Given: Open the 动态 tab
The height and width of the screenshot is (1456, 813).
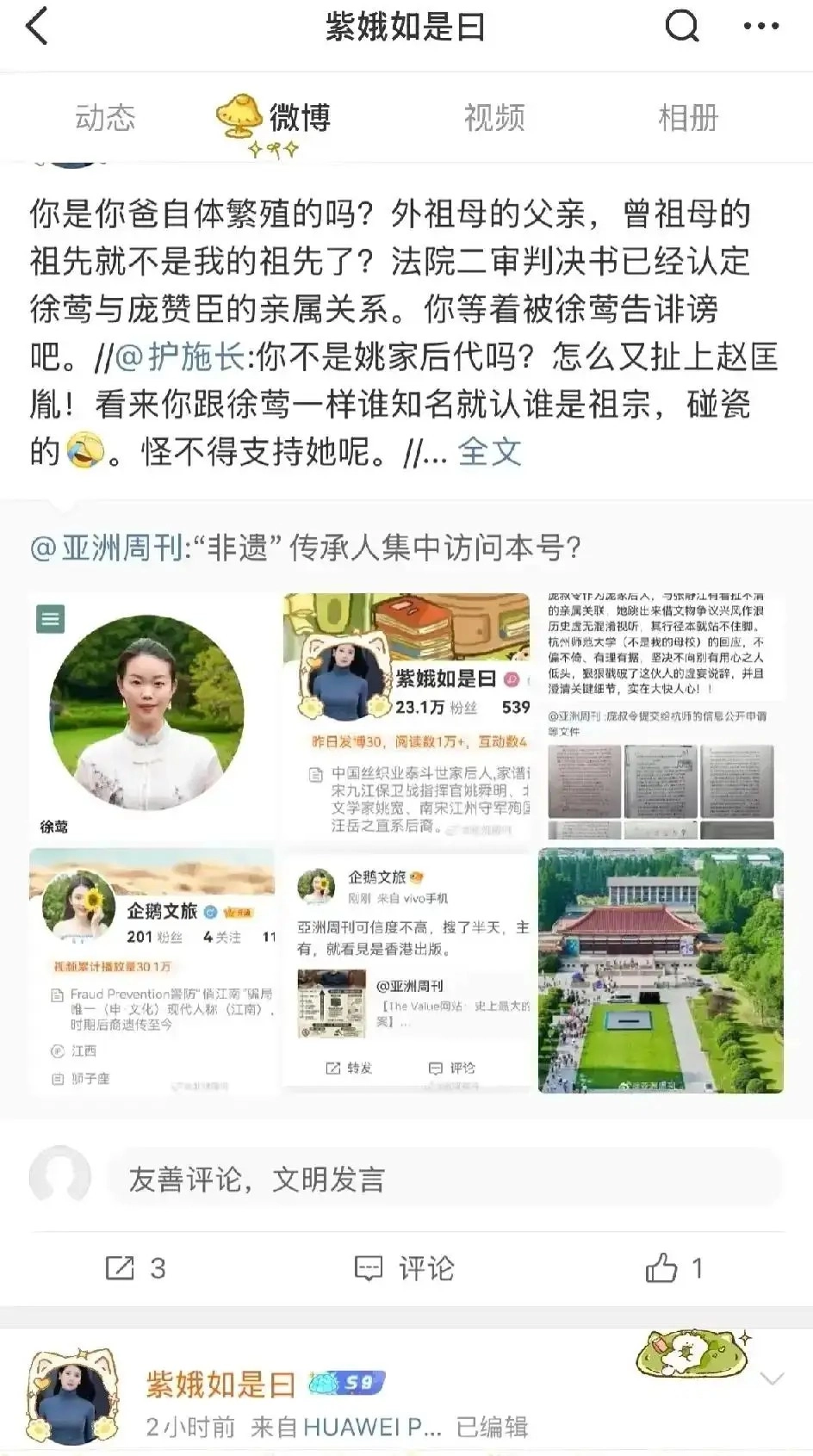Looking at the screenshot, I should [104, 118].
